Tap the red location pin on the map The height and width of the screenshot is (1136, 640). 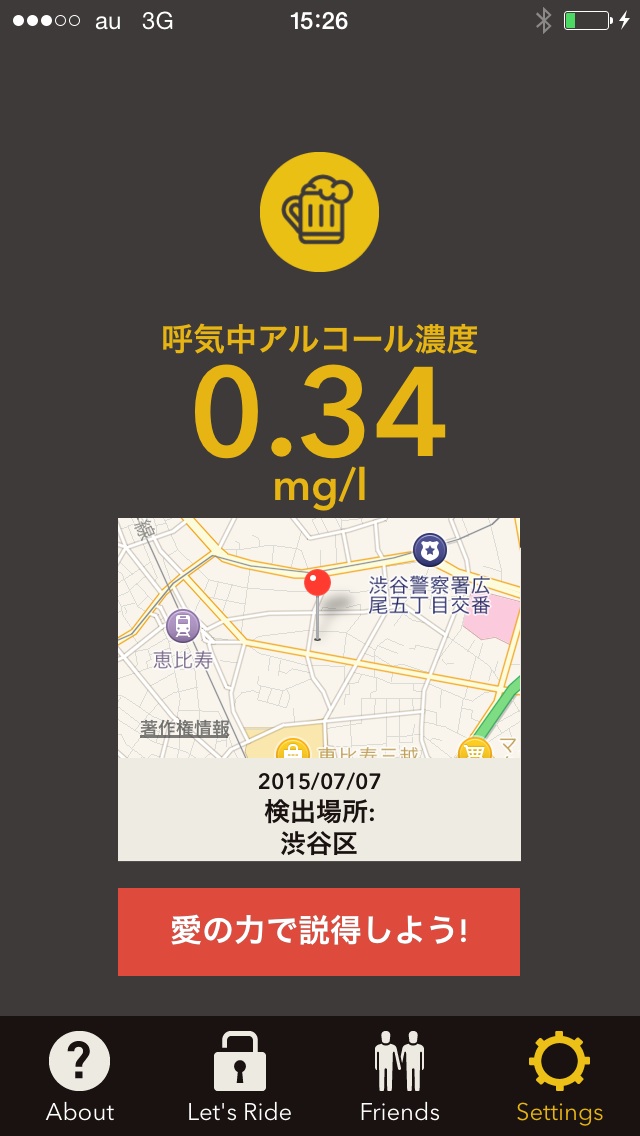(318, 584)
